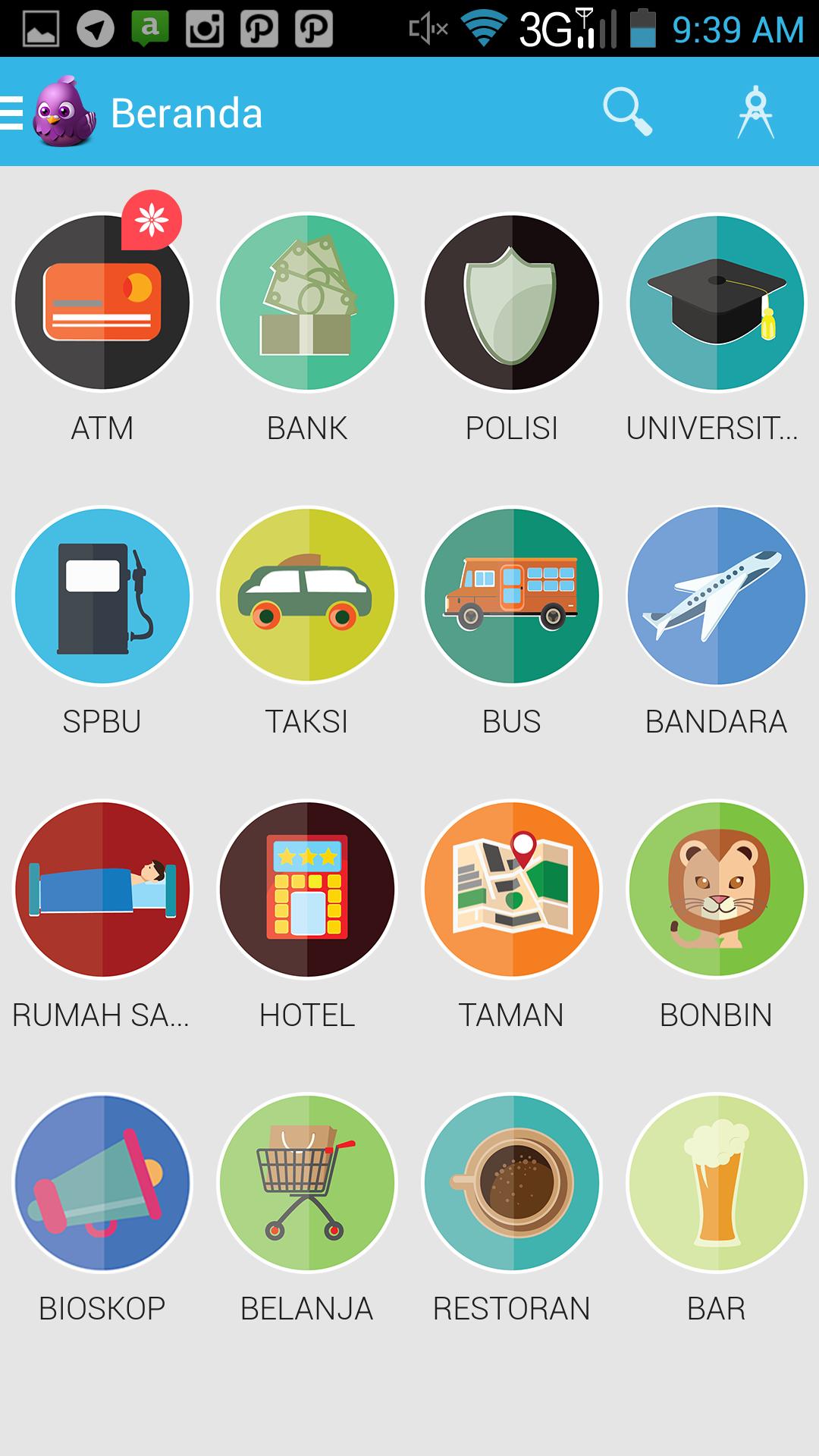Image resolution: width=819 pixels, height=1456 pixels.
Task: Tap the search magnifier icon
Action: click(627, 112)
